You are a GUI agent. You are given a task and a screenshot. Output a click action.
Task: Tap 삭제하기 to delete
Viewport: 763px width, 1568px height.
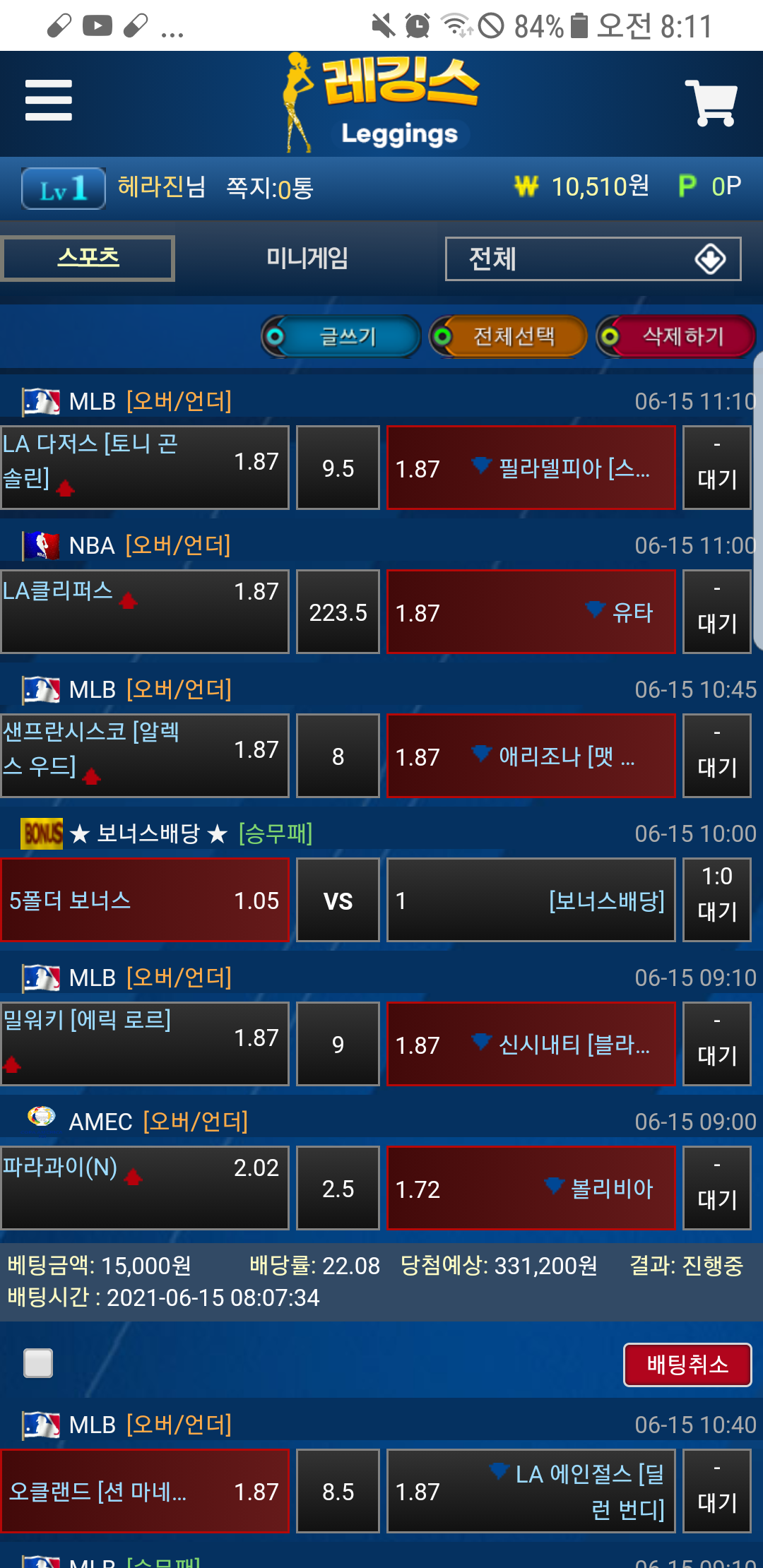pyautogui.click(x=676, y=336)
